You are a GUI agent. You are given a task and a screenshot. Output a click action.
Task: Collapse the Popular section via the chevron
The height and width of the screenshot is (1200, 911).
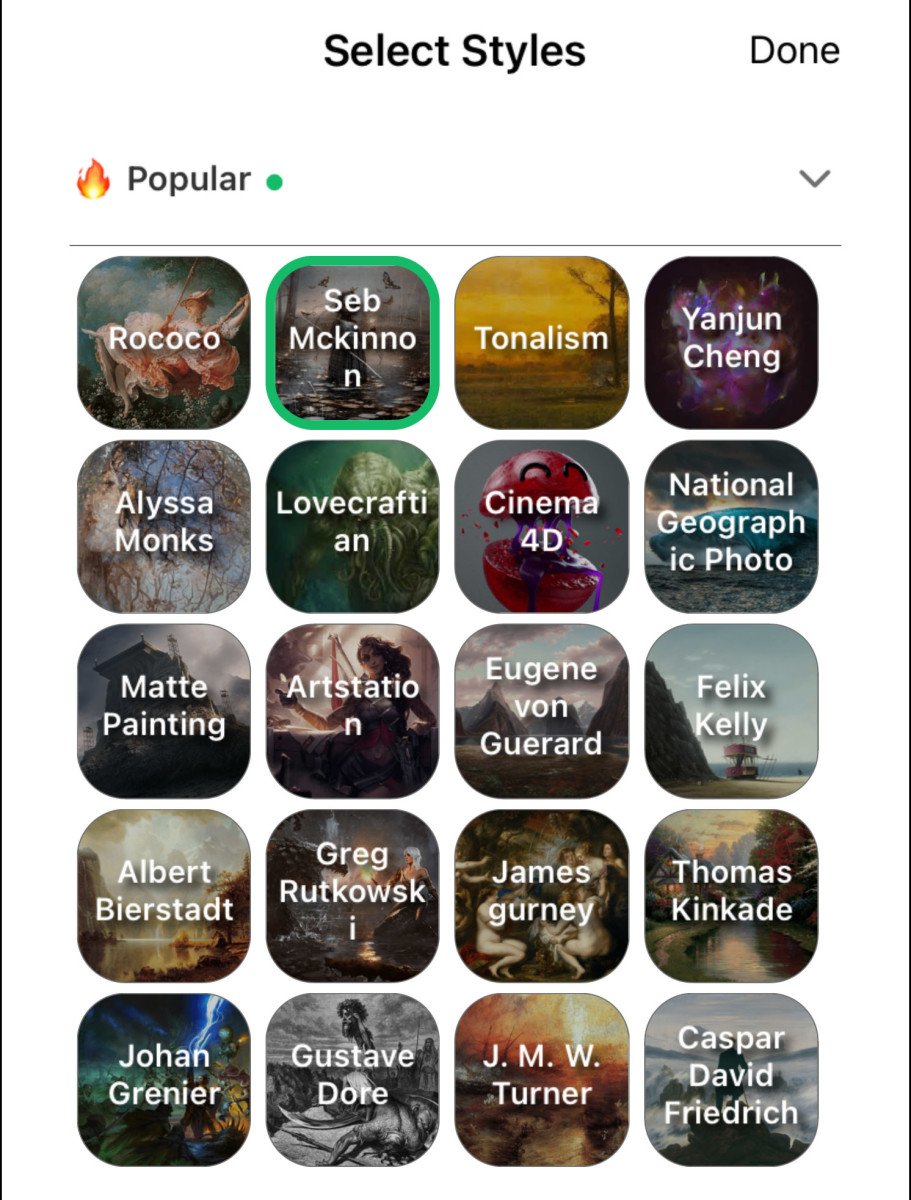(815, 178)
